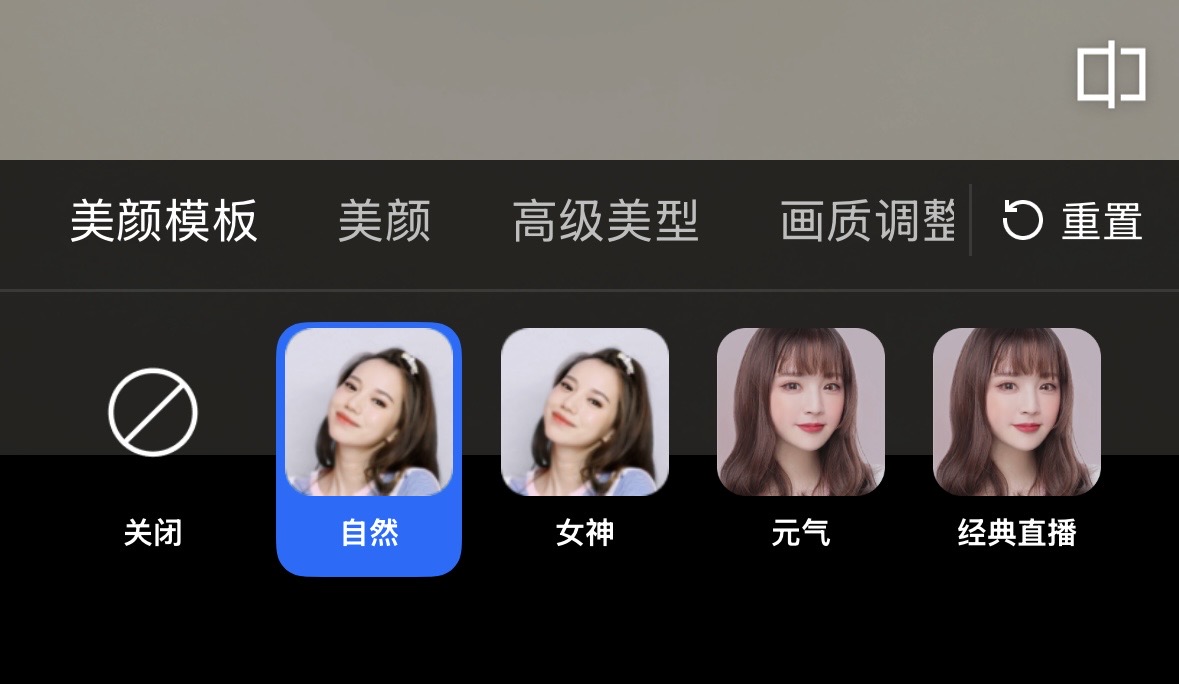This screenshot has width=1179, height=684.
Task: Switch to the 画质调整 tab
Action: tap(867, 221)
